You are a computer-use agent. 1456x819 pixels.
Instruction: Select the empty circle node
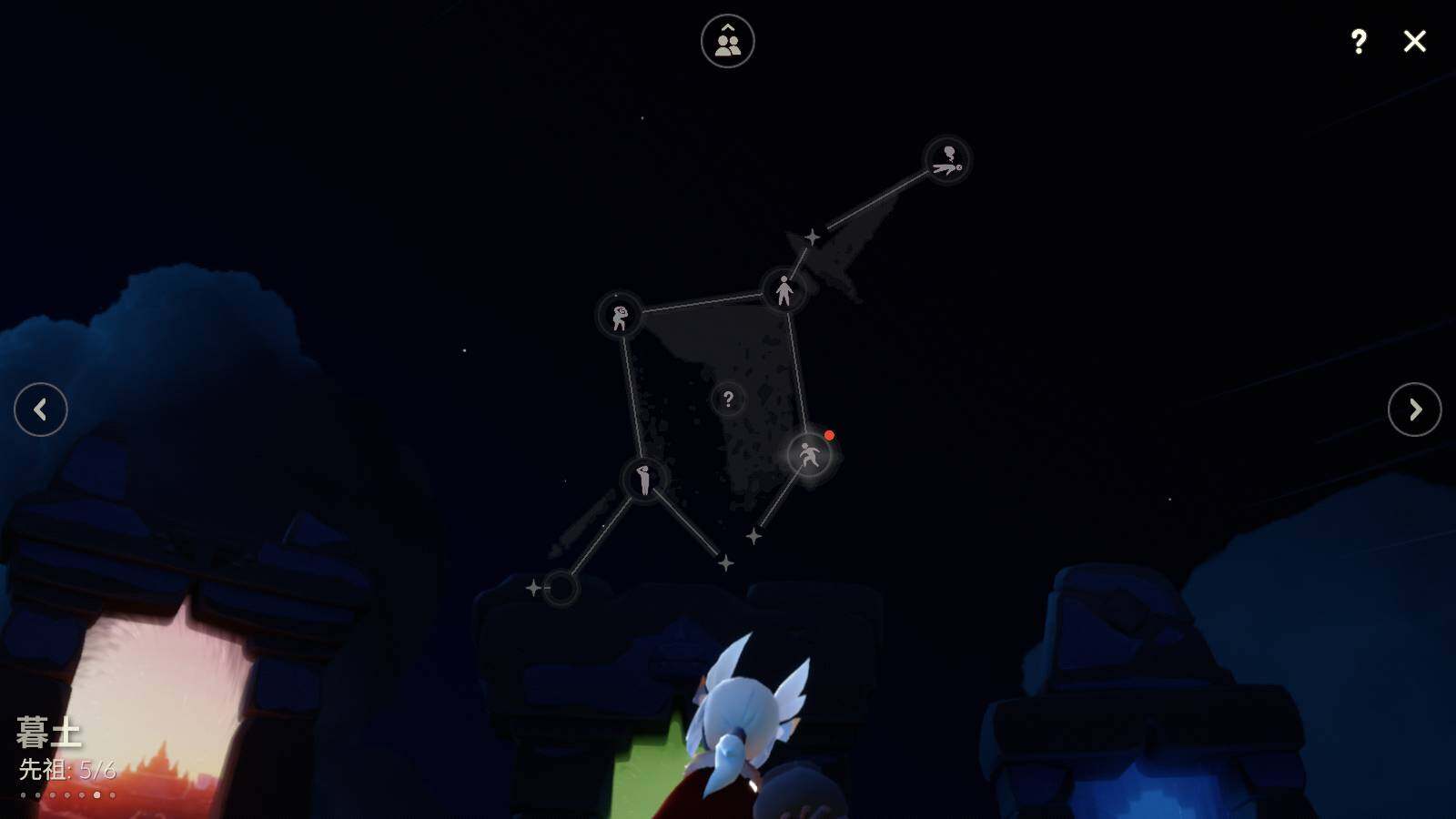(561, 588)
